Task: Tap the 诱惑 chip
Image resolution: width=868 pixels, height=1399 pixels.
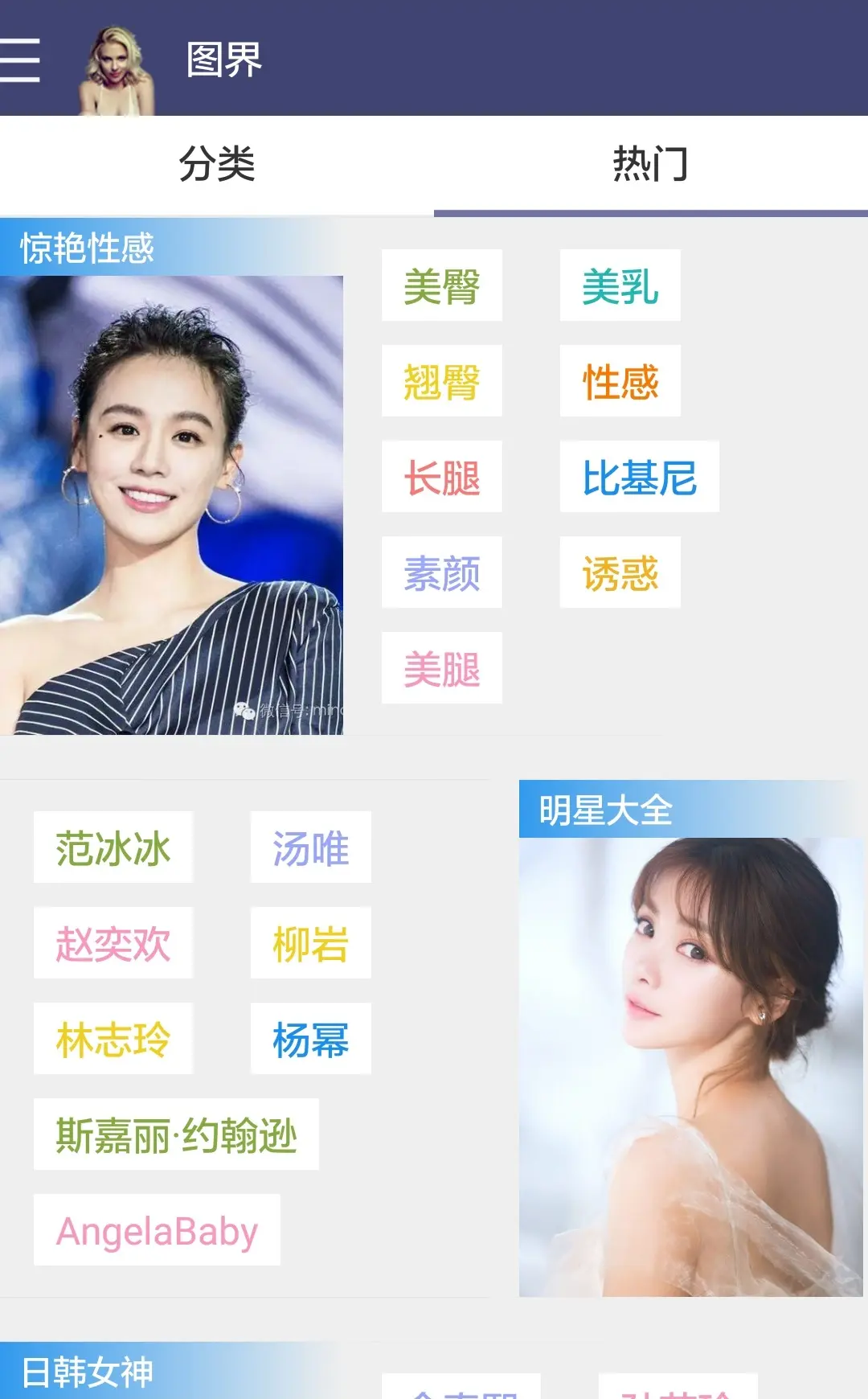Action: click(x=620, y=572)
